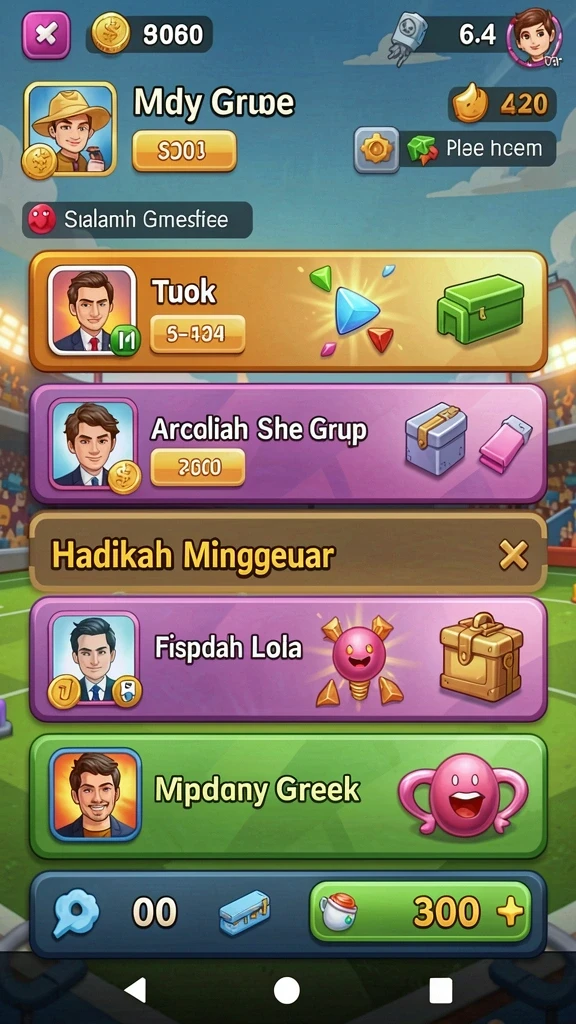Screen dimensions: 576x1024
Task: Open the Arcoliah She Grup card
Action: tap(288, 444)
